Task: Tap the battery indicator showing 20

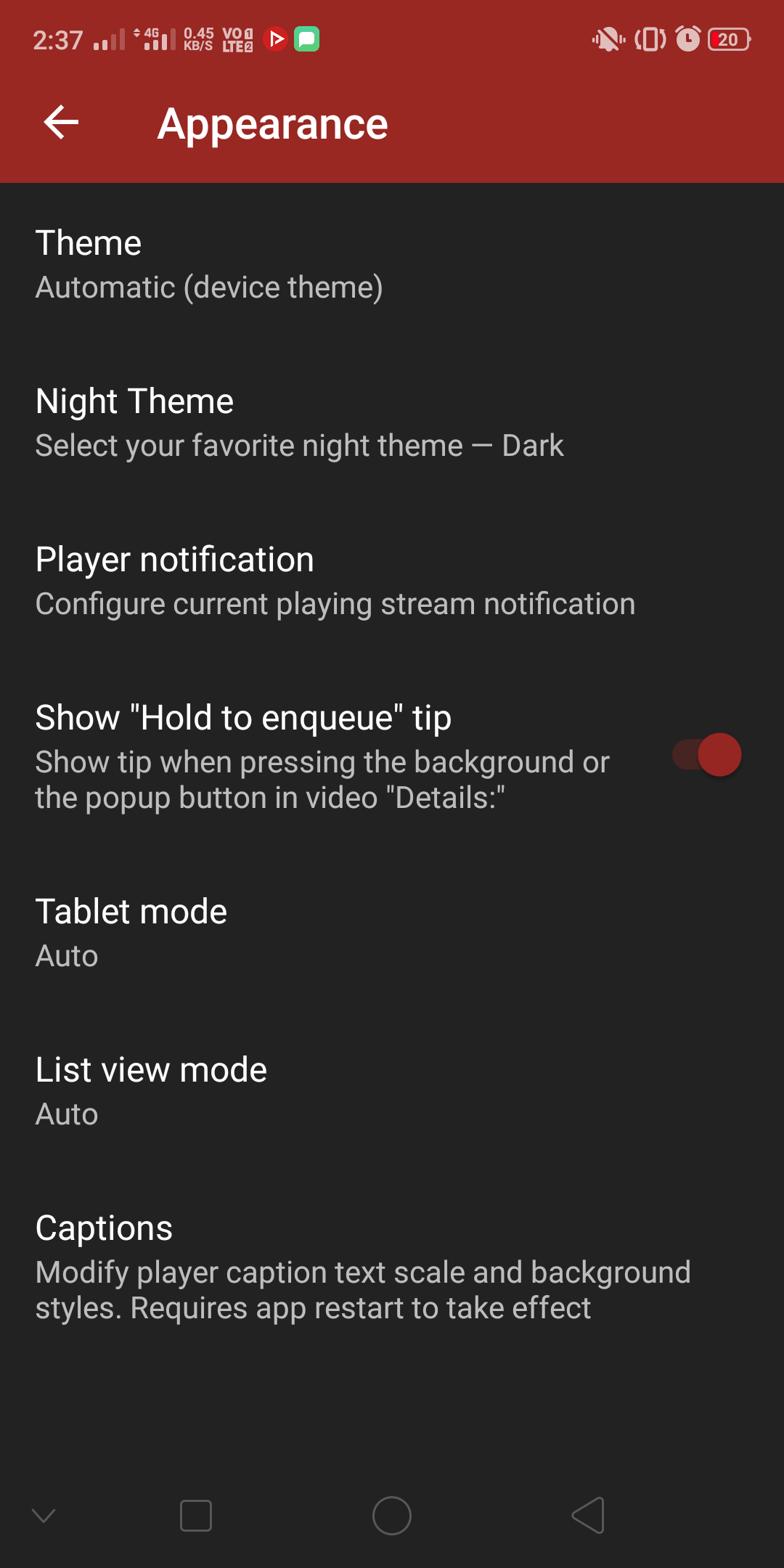Action: point(728,39)
